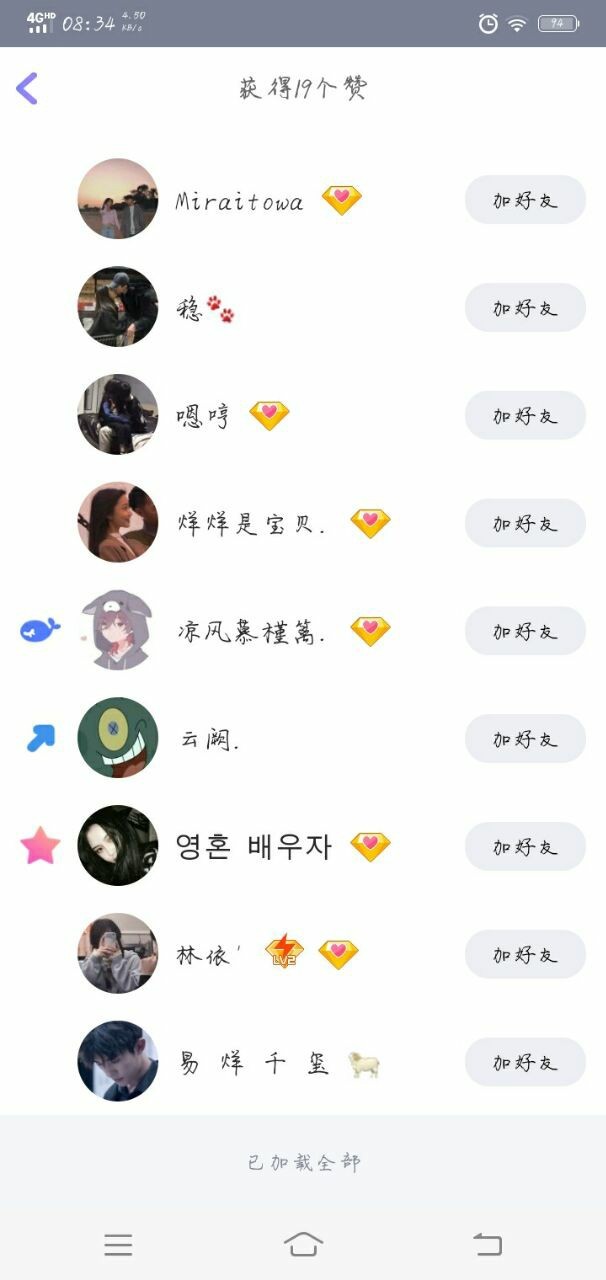The width and height of the screenshot is (606, 1280).
Task: Add Miraitowa as a friend
Action: [525, 200]
